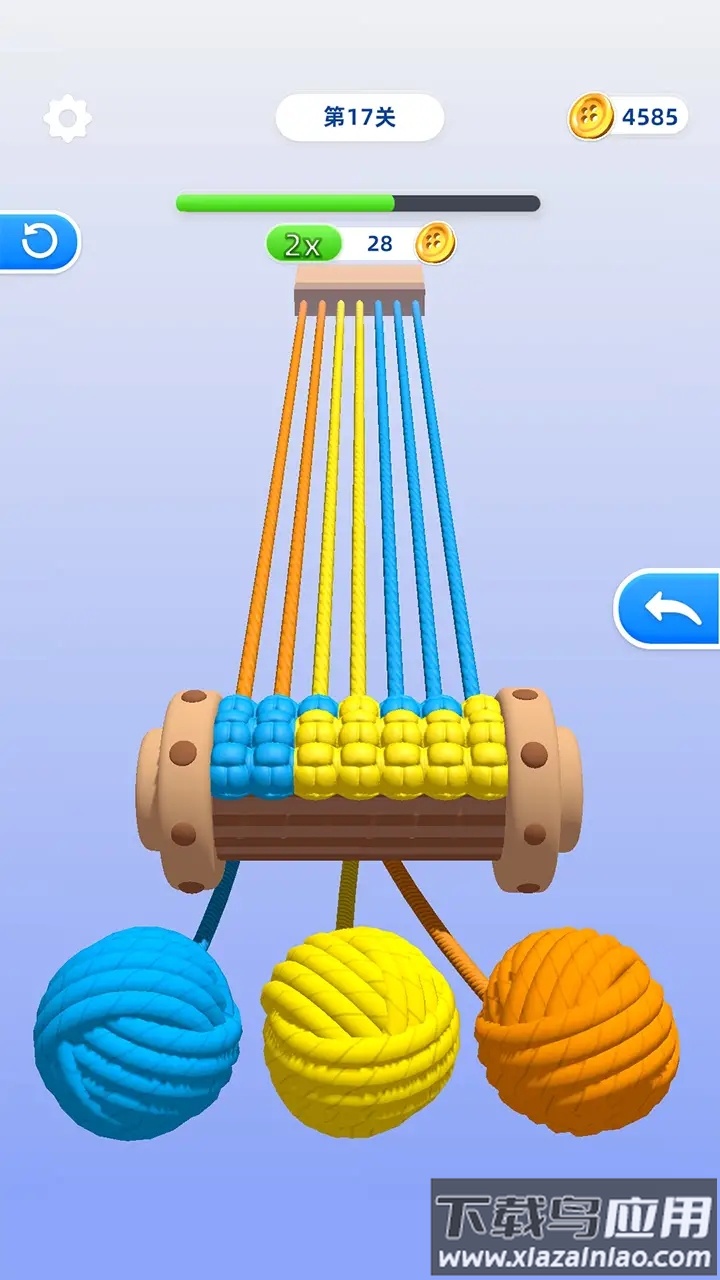The image size is (720, 1280).
Task: Select the yellow yarn ball
Action: click(360, 1031)
